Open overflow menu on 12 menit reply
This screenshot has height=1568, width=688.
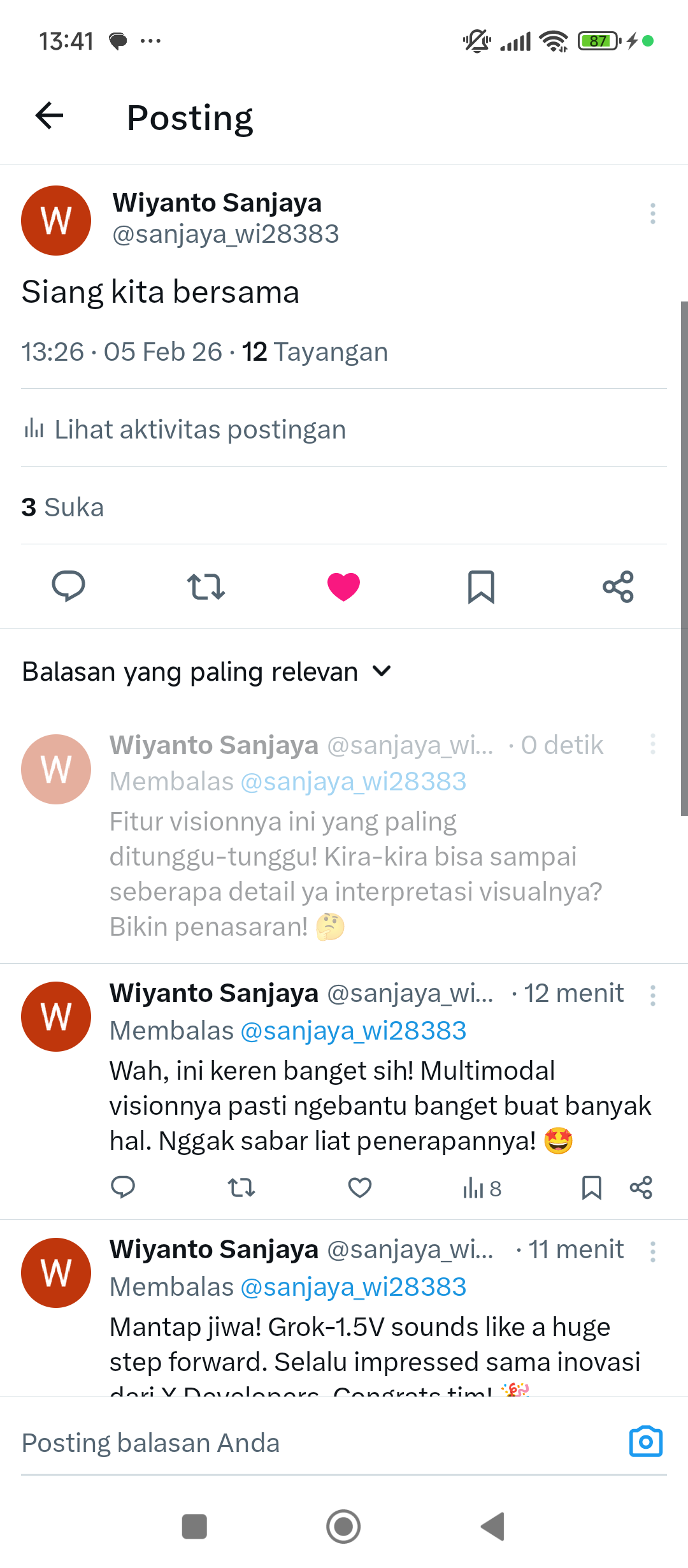click(652, 996)
